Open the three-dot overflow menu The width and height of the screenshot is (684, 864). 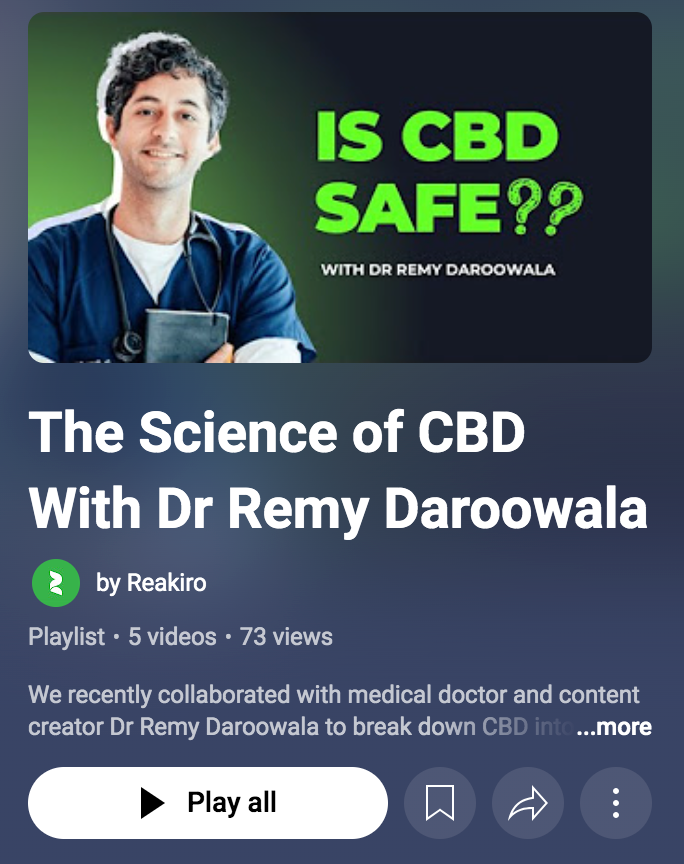pos(616,802)
